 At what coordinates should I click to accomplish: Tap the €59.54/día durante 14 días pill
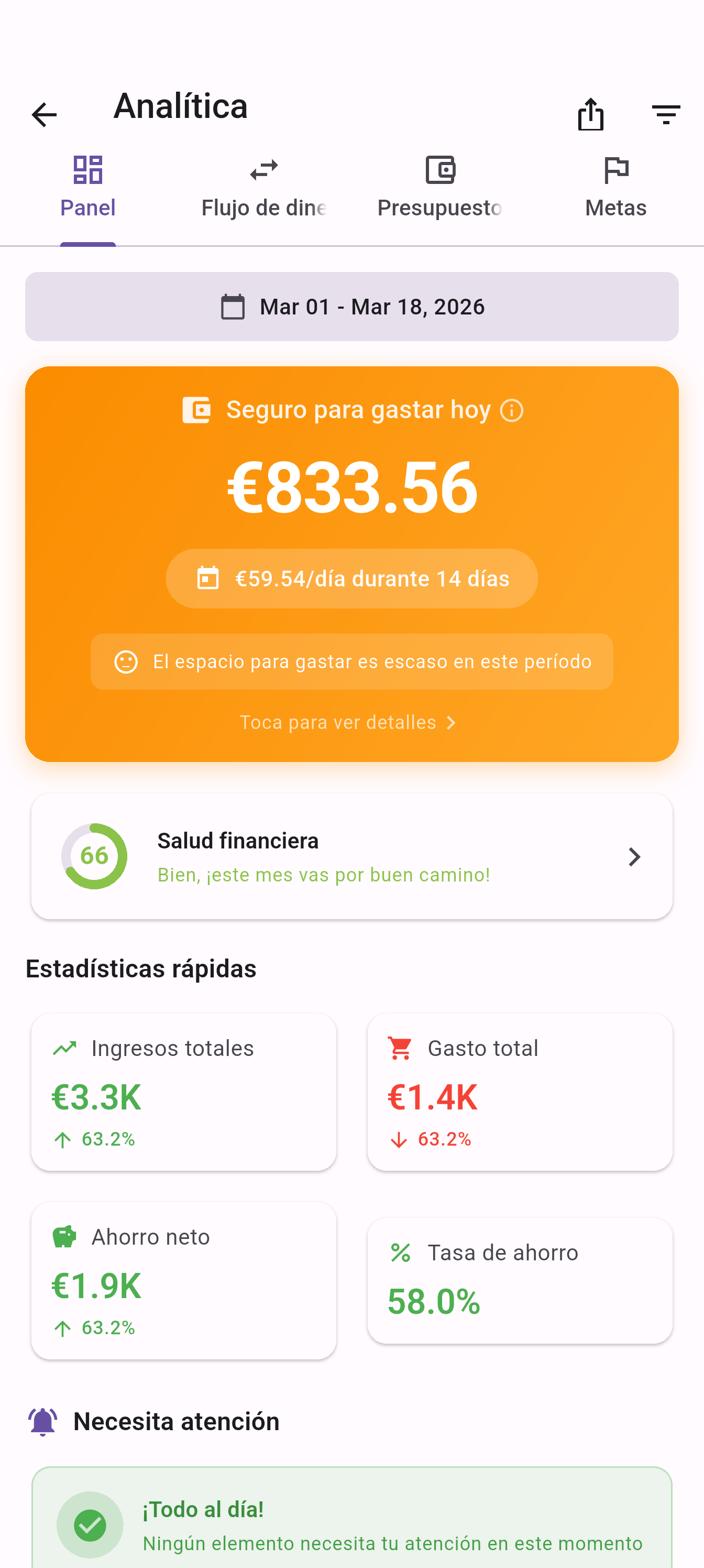pyautogui.click(x=351, y=578)
